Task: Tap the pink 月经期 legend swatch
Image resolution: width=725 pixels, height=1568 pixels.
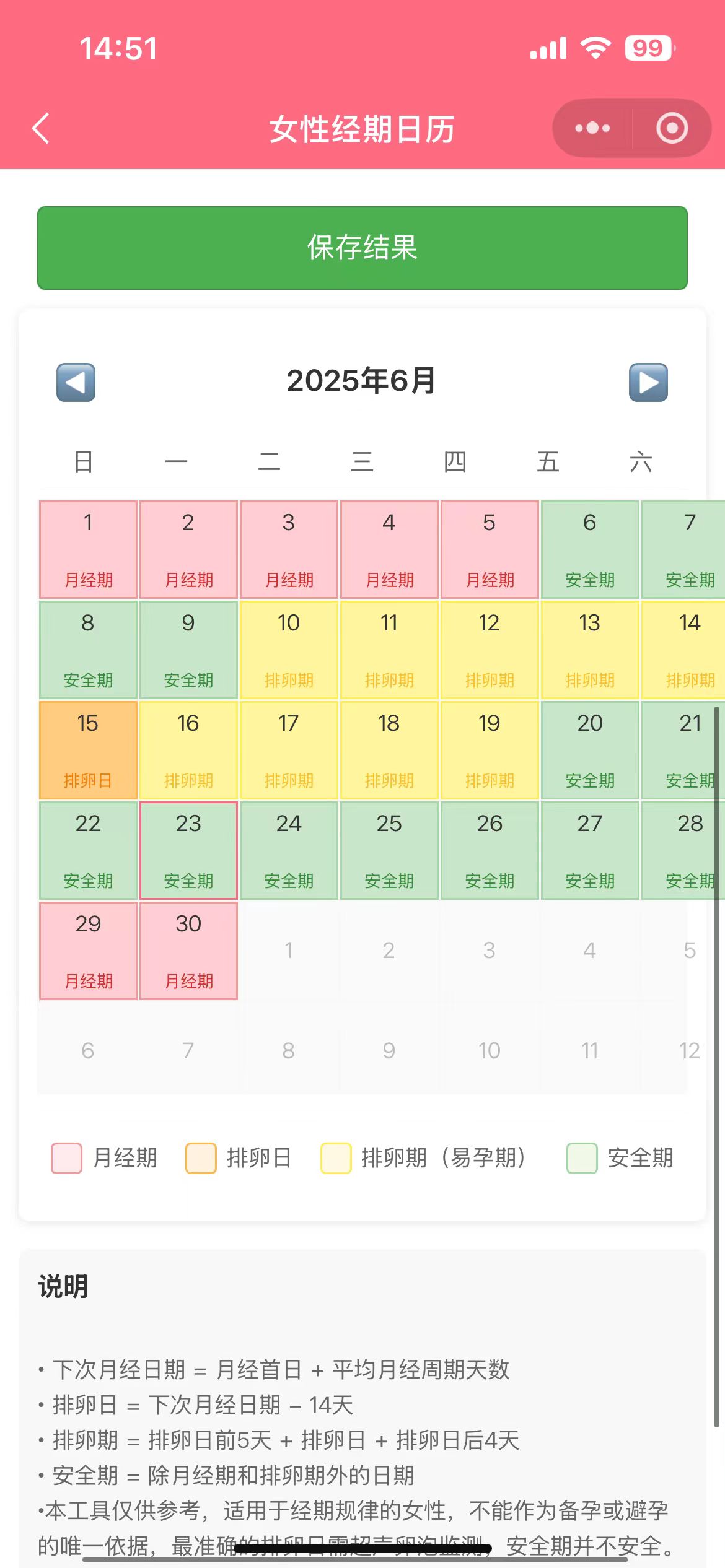Action: [x=66, y=1157]
